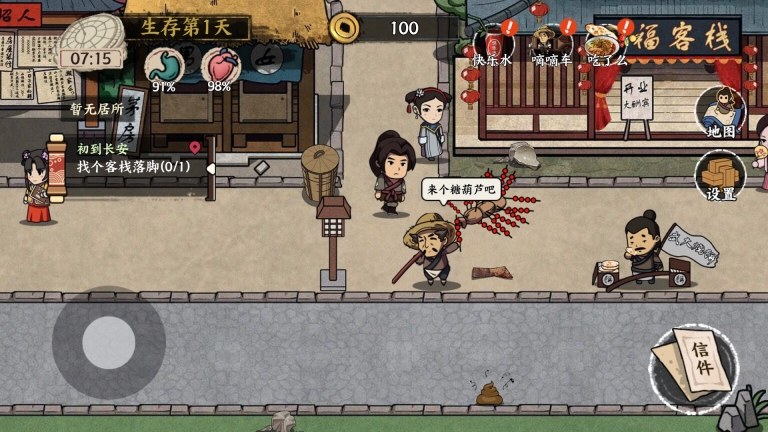Screen dimensions: 768x432
Task: Tap the heart health status icon
Action: (221, 66)
